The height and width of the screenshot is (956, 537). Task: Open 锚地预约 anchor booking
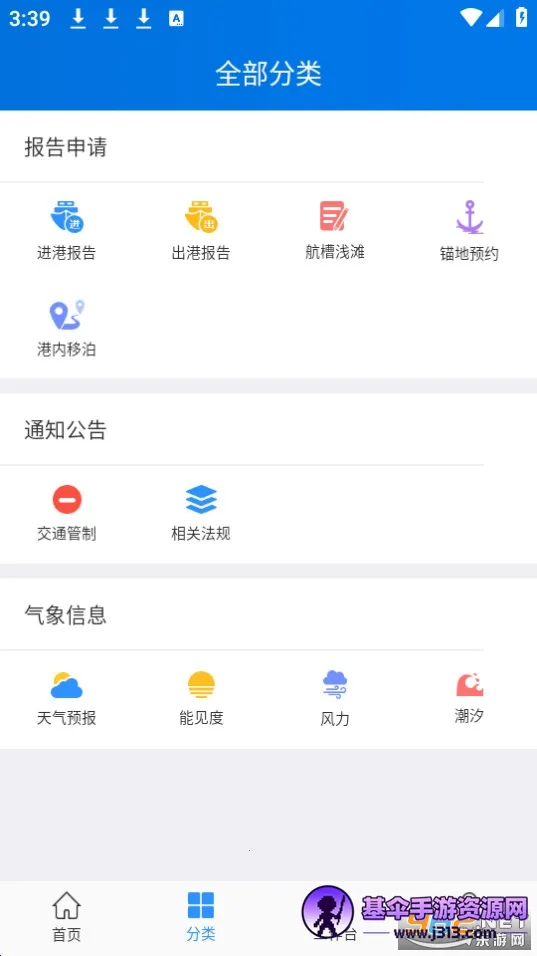pyautogui.click(x=469, y=230)
